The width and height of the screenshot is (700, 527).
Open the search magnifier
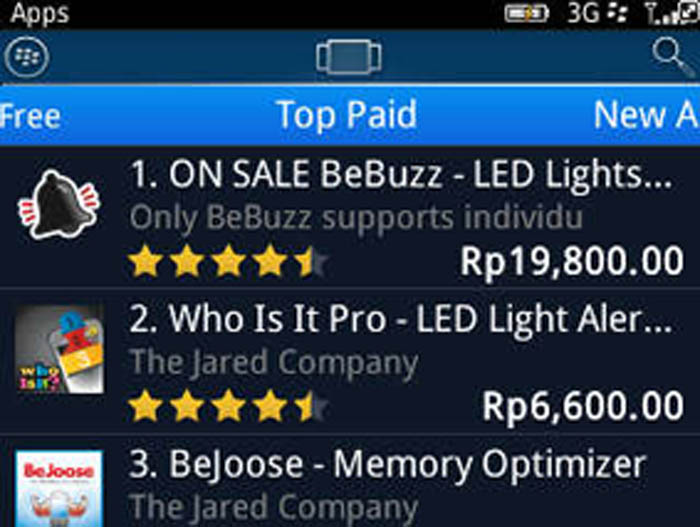click(669, 56)
